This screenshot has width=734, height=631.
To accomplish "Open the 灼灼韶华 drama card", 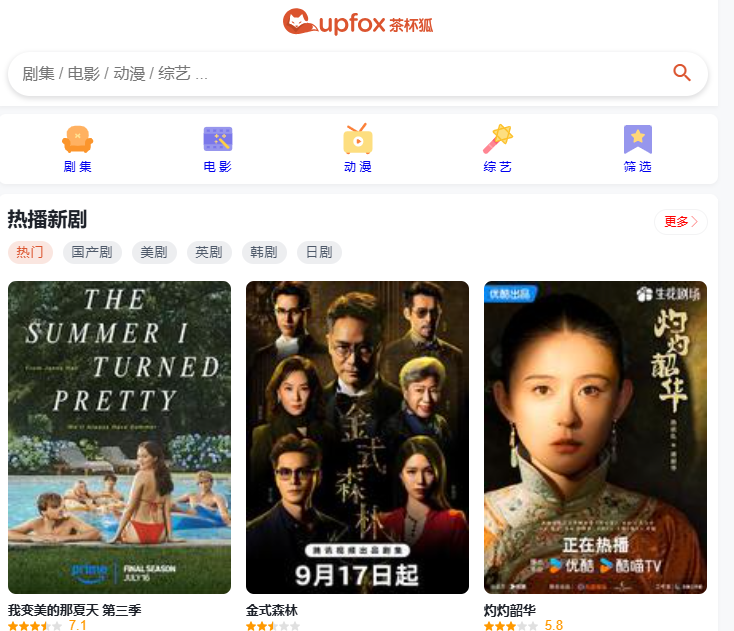I will click(595, 437).
